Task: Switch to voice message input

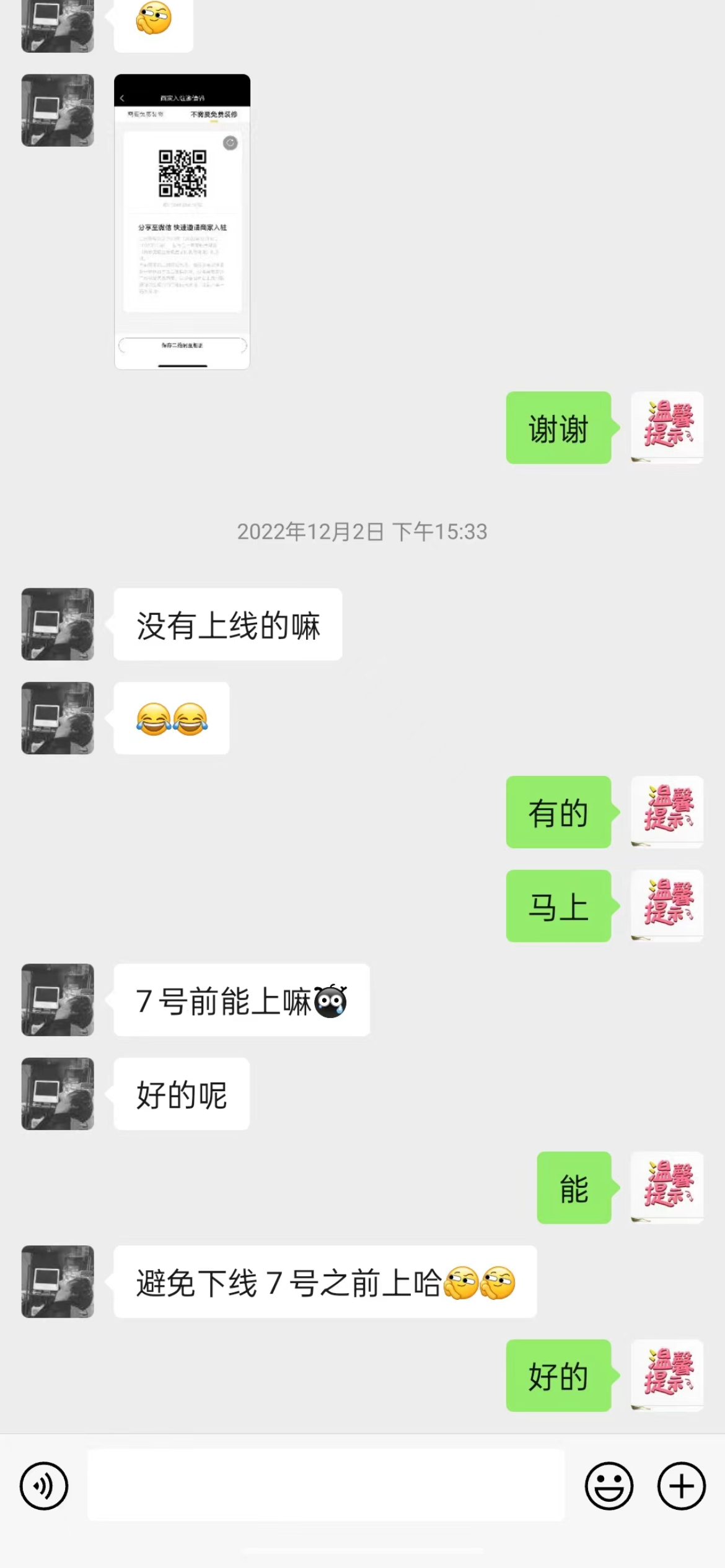Action: pyautogui.click(x=43, y=1486)
